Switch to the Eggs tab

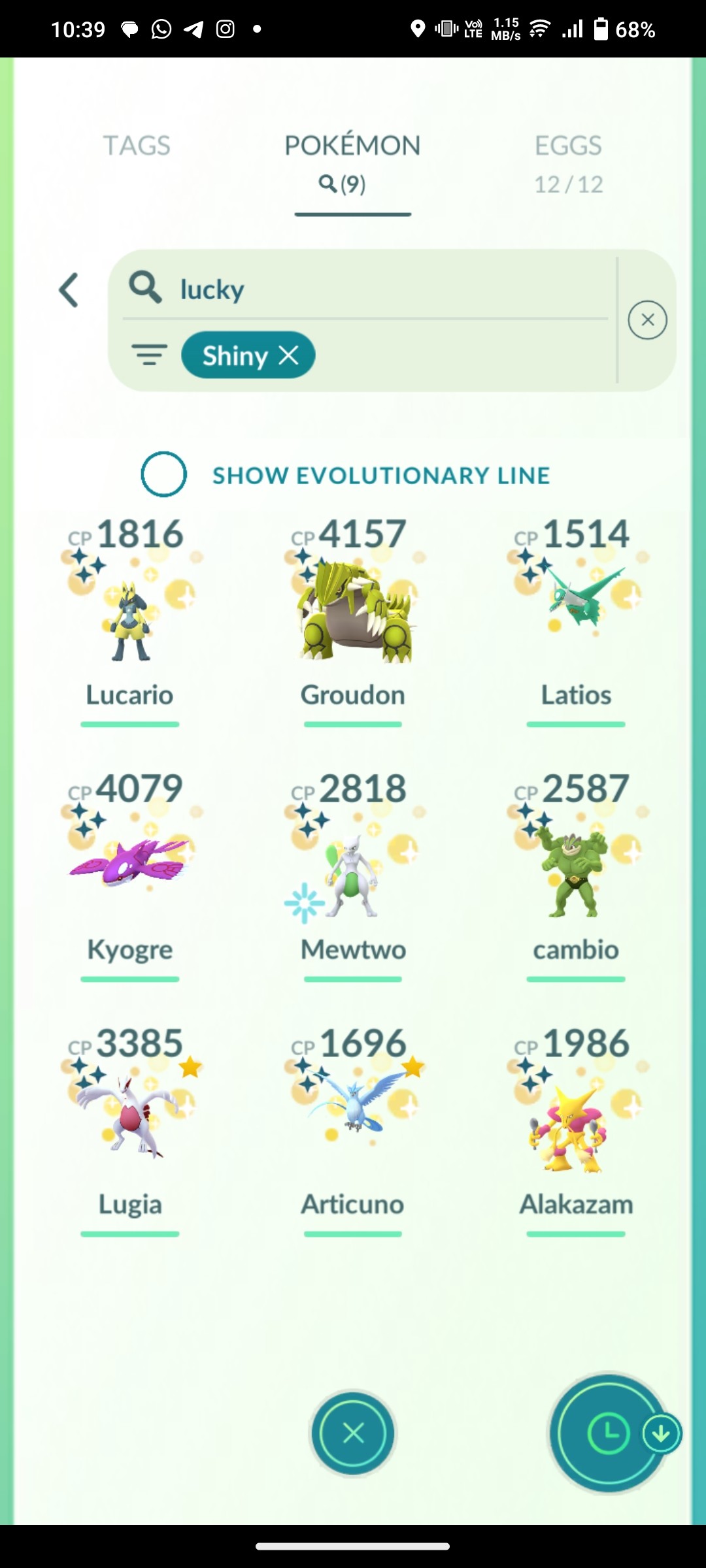point(568,163)
